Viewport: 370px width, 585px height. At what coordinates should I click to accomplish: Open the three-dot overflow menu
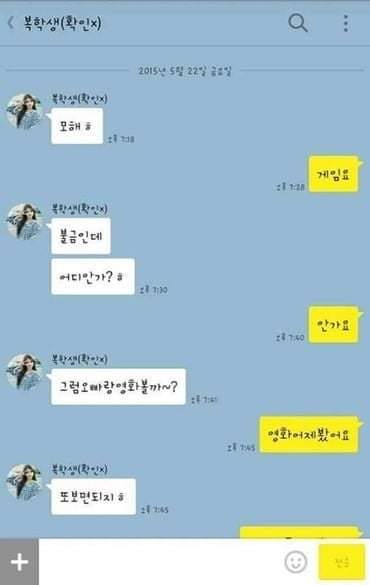(346, 23)
